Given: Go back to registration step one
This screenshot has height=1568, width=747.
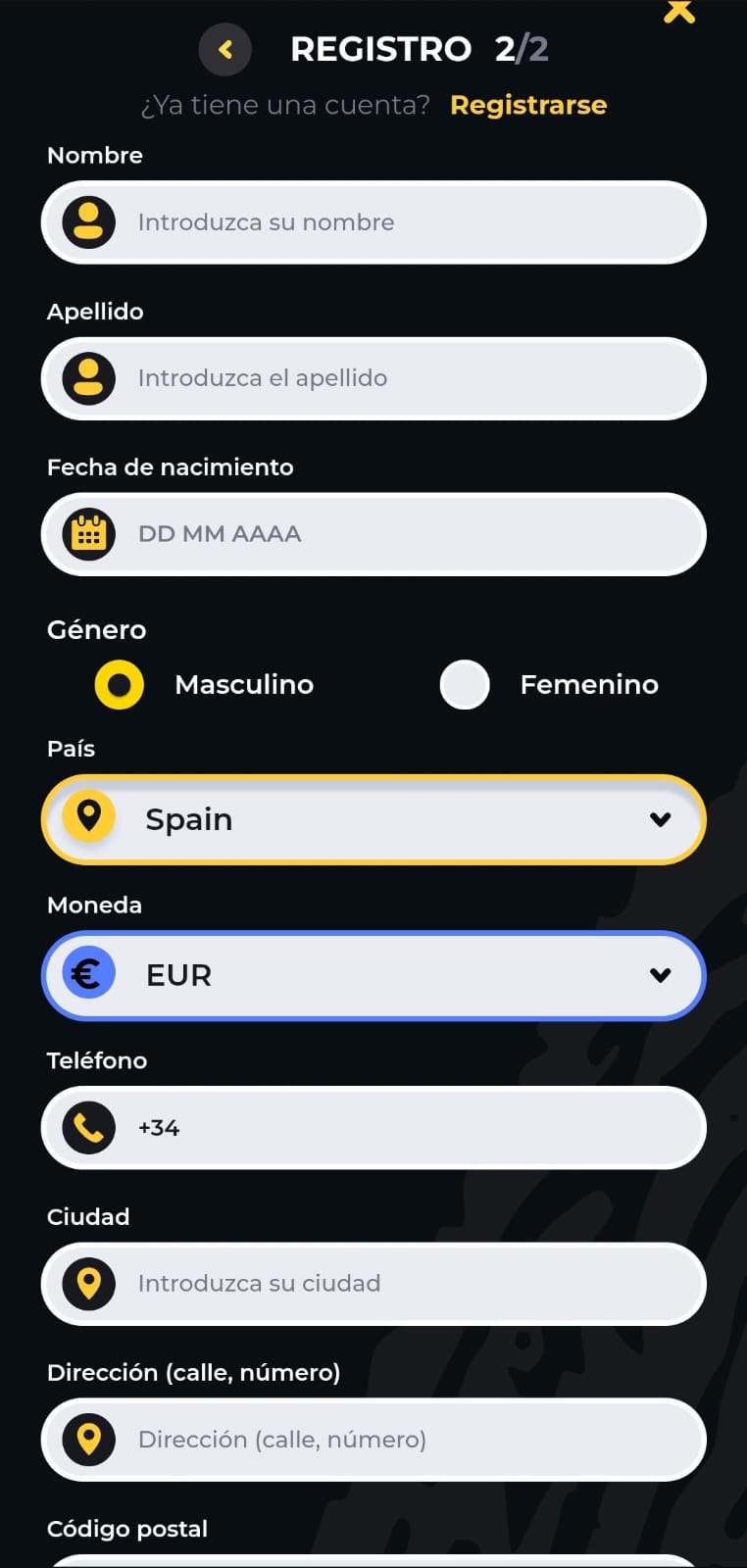Looking at the screenshot, I should (225, 49).
